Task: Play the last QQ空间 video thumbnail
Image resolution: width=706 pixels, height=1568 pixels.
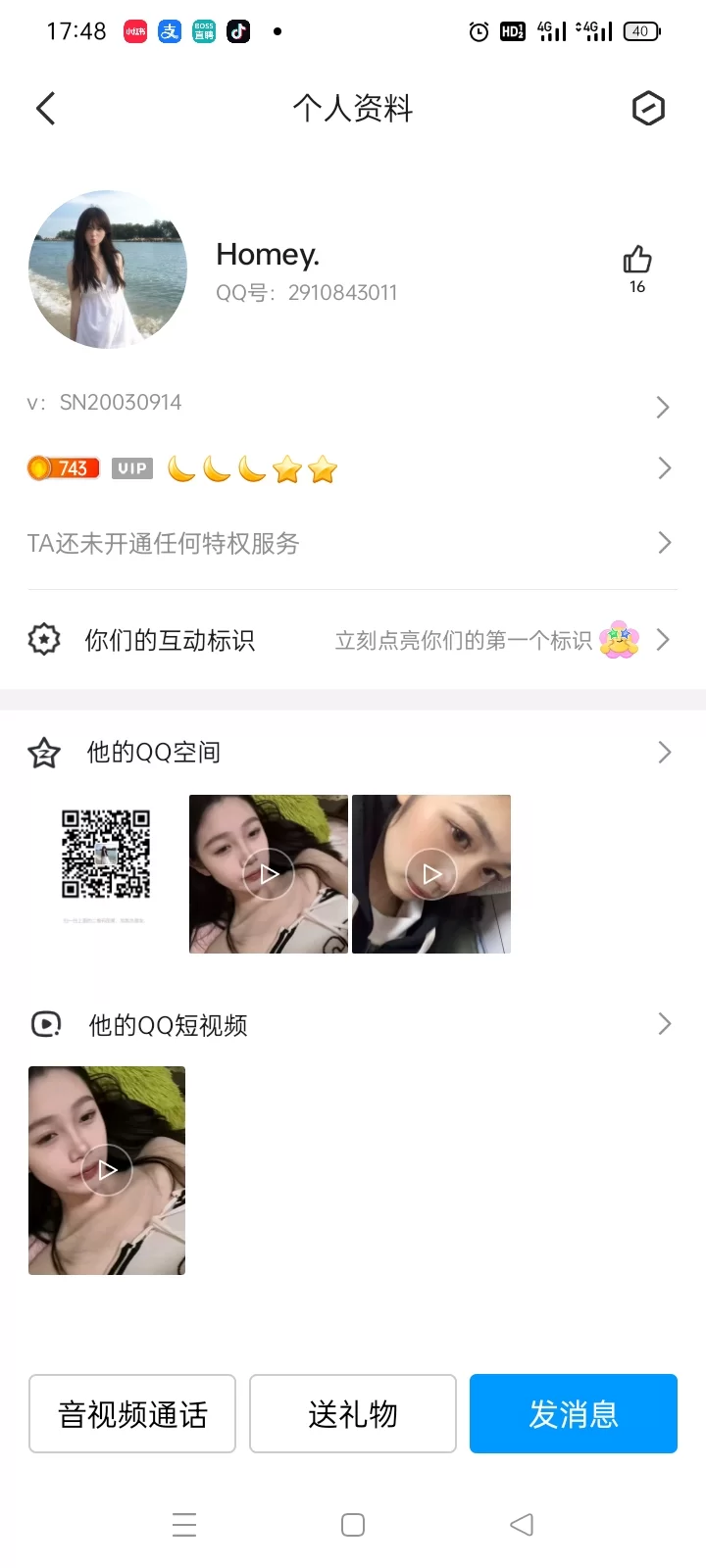Action: pos(431,874)
